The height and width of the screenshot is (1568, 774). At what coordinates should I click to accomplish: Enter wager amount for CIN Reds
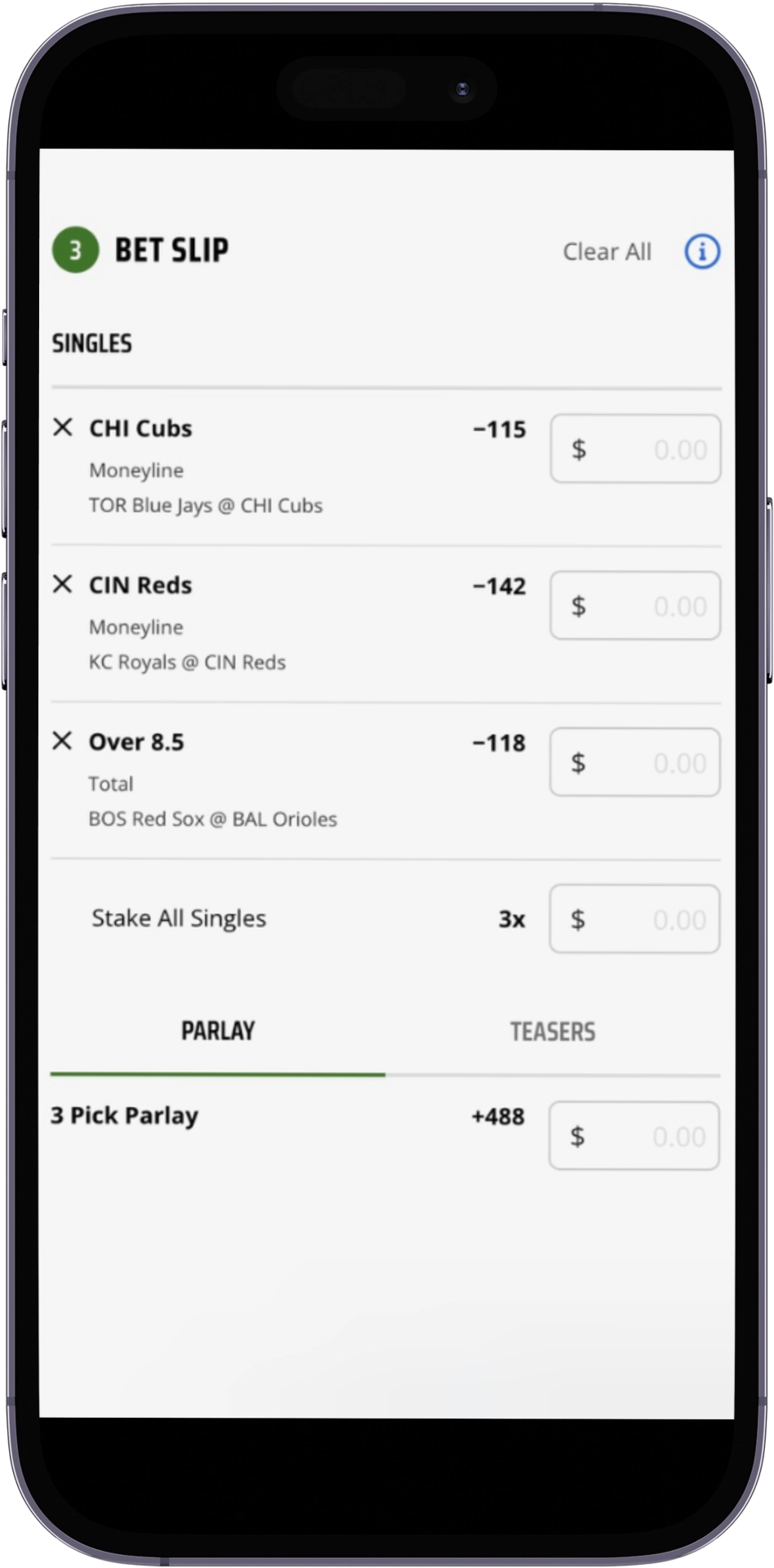pyautogui.click(x=635, y=606)
